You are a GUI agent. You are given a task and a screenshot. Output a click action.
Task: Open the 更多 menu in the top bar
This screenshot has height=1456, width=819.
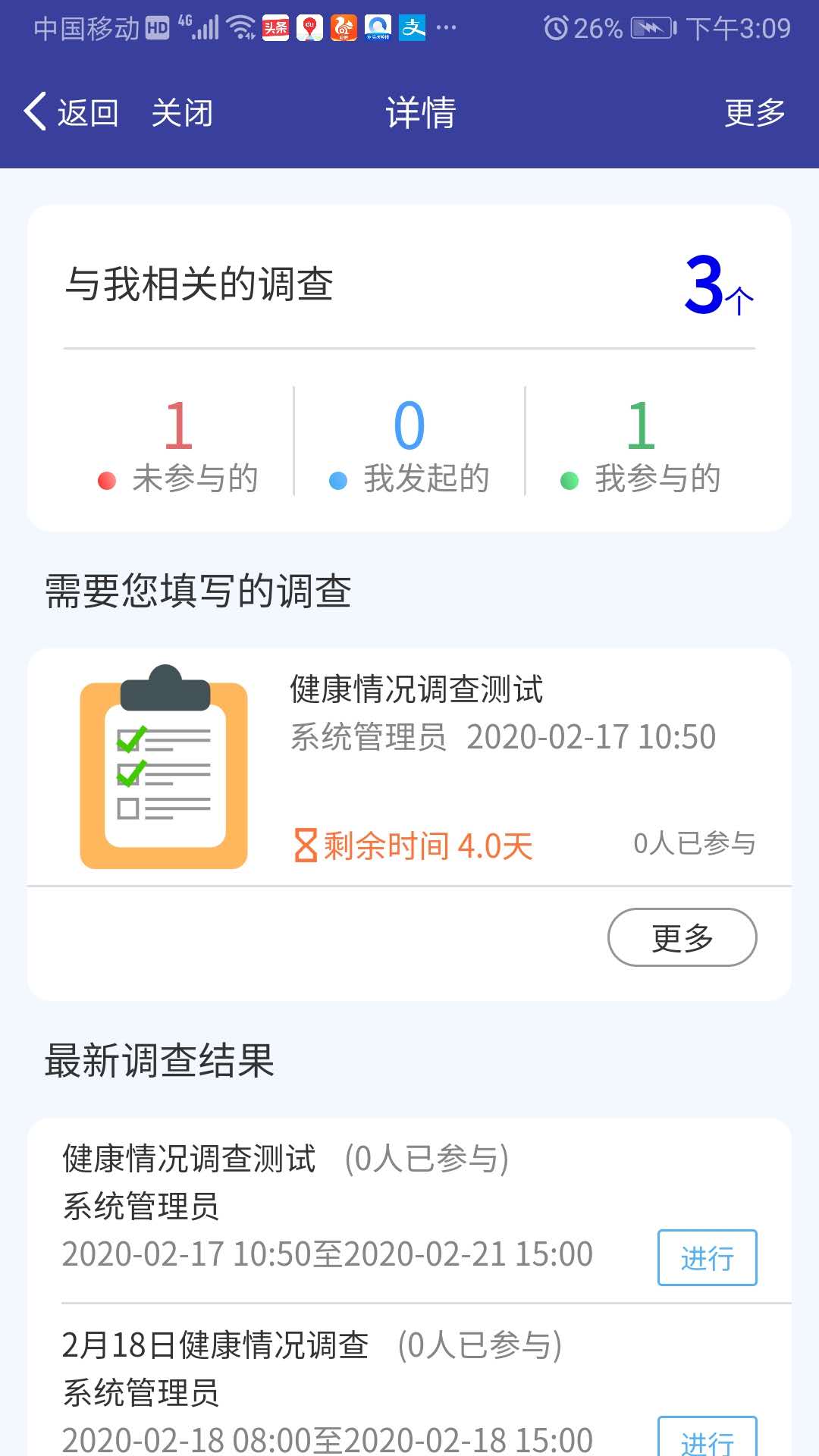(755, 113)
